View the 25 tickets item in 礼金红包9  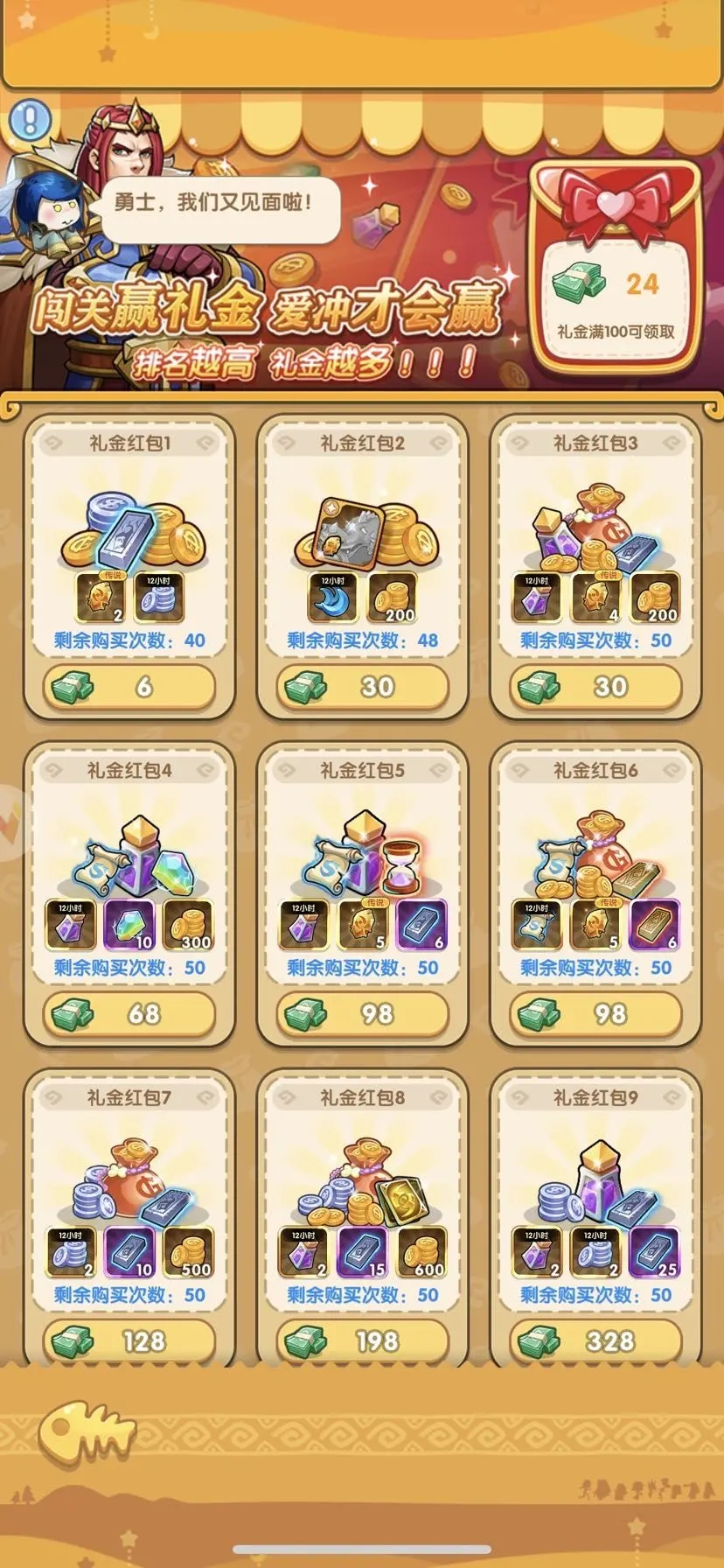(654, 1252)
